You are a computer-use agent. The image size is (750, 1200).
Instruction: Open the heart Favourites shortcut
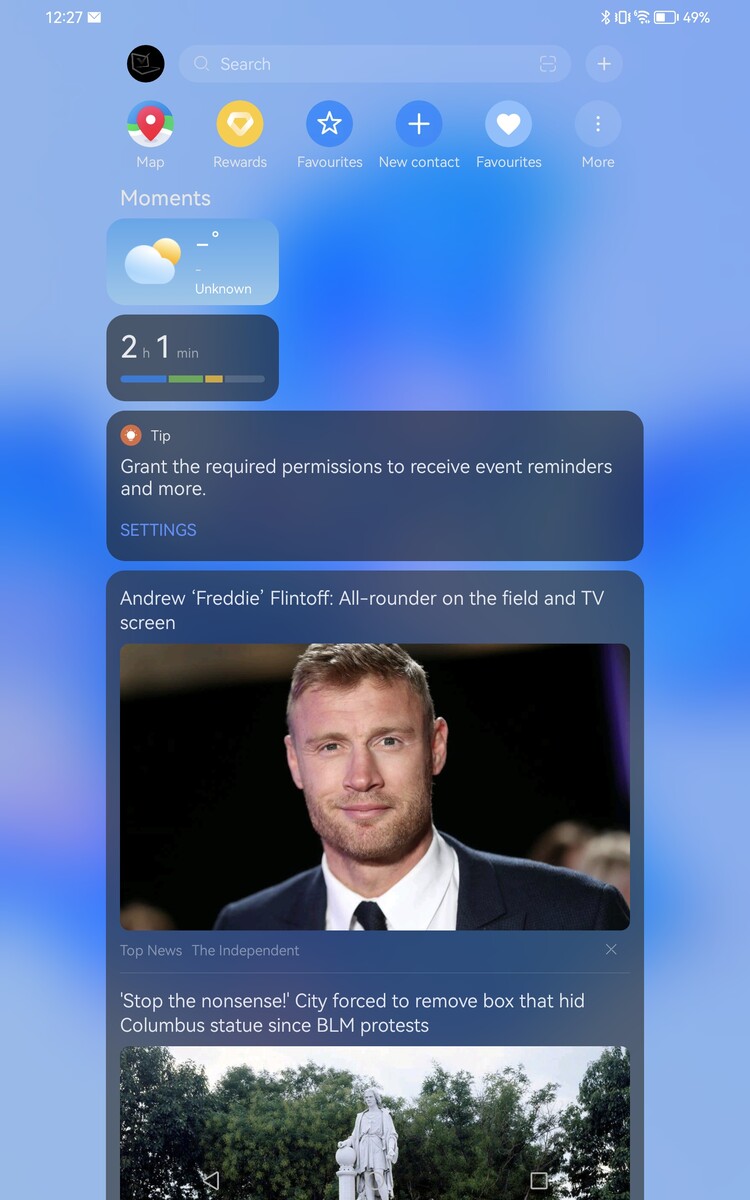(x=508, y=125)
